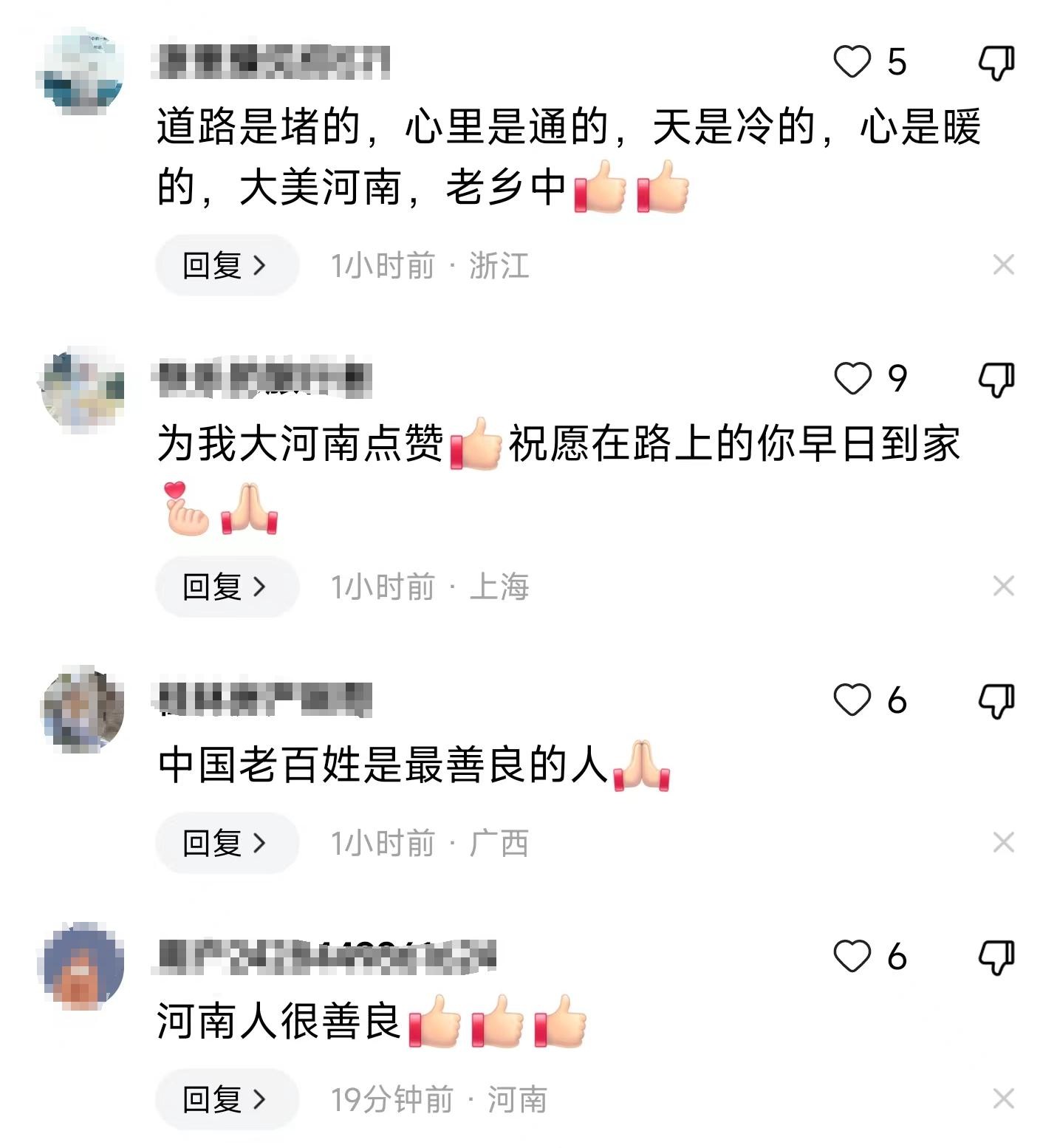The image size is (1057, 1148).
Task: Reply to the comment from 上海
Action: tap(225, 587)
